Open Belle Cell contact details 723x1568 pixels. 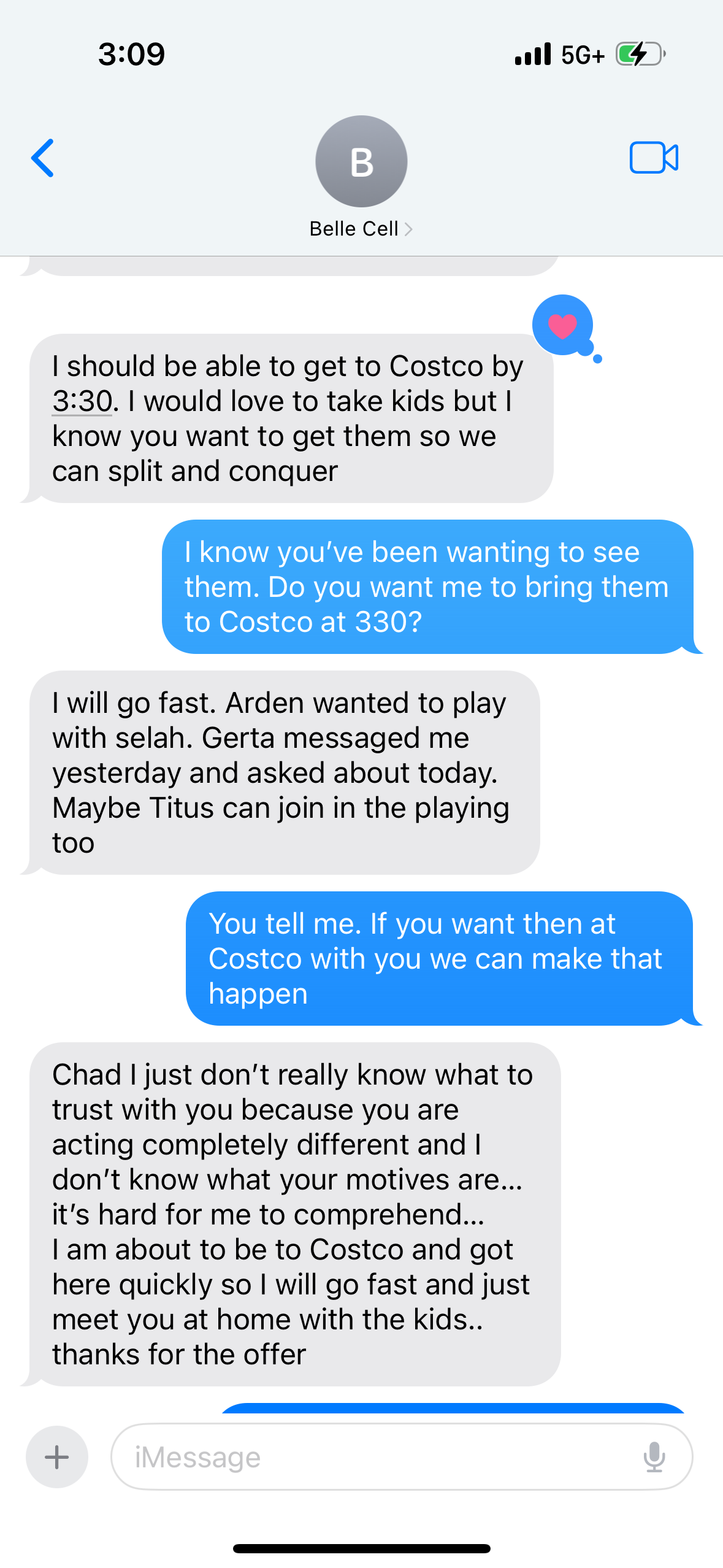[x=361, y=229]
